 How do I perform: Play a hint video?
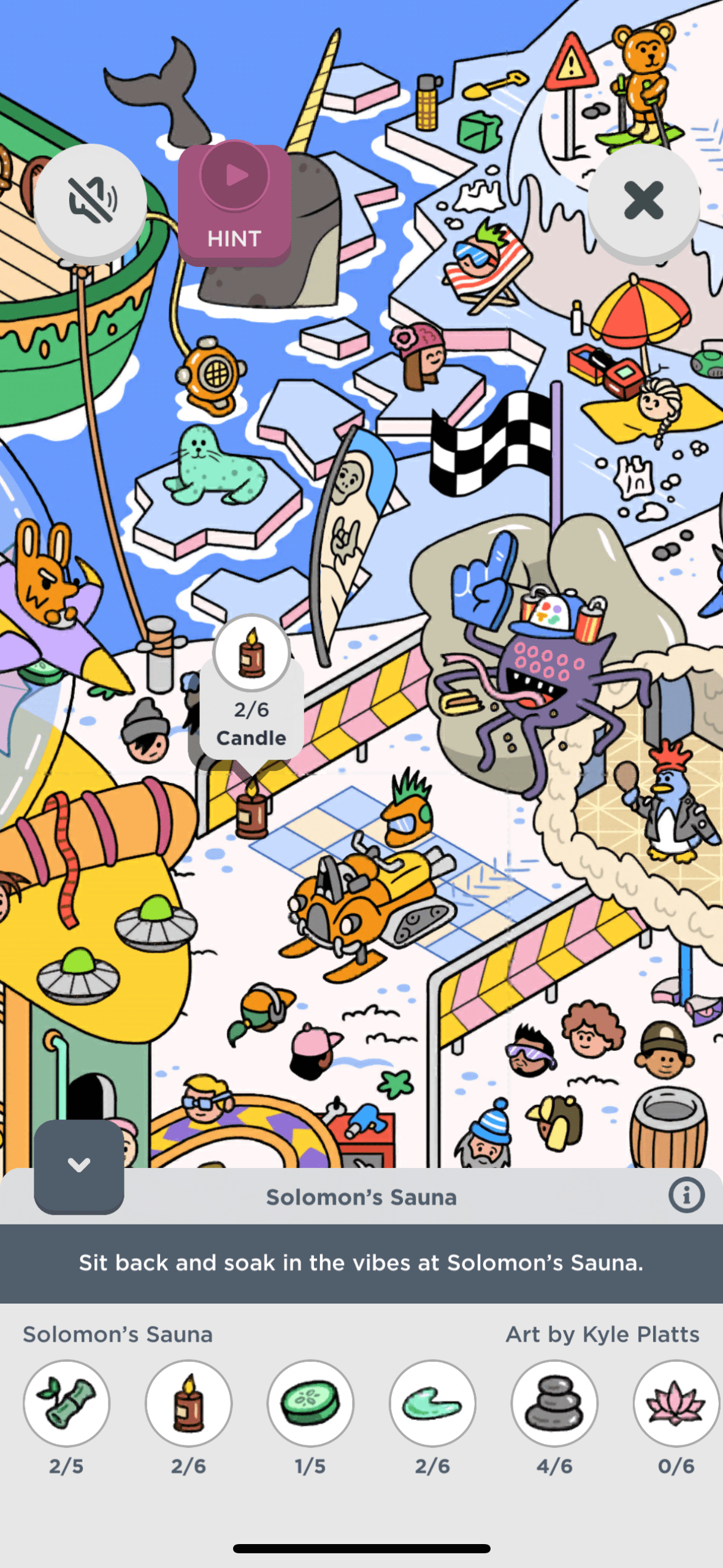(234, 202)
